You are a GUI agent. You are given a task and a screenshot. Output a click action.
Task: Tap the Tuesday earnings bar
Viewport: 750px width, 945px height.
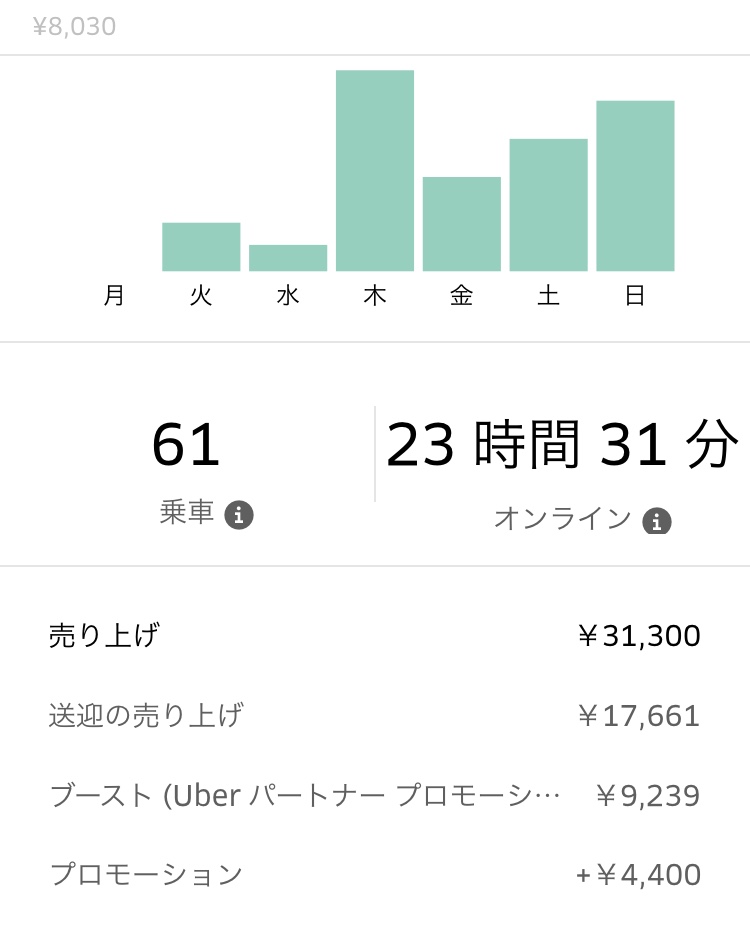[x=200, y=247]
